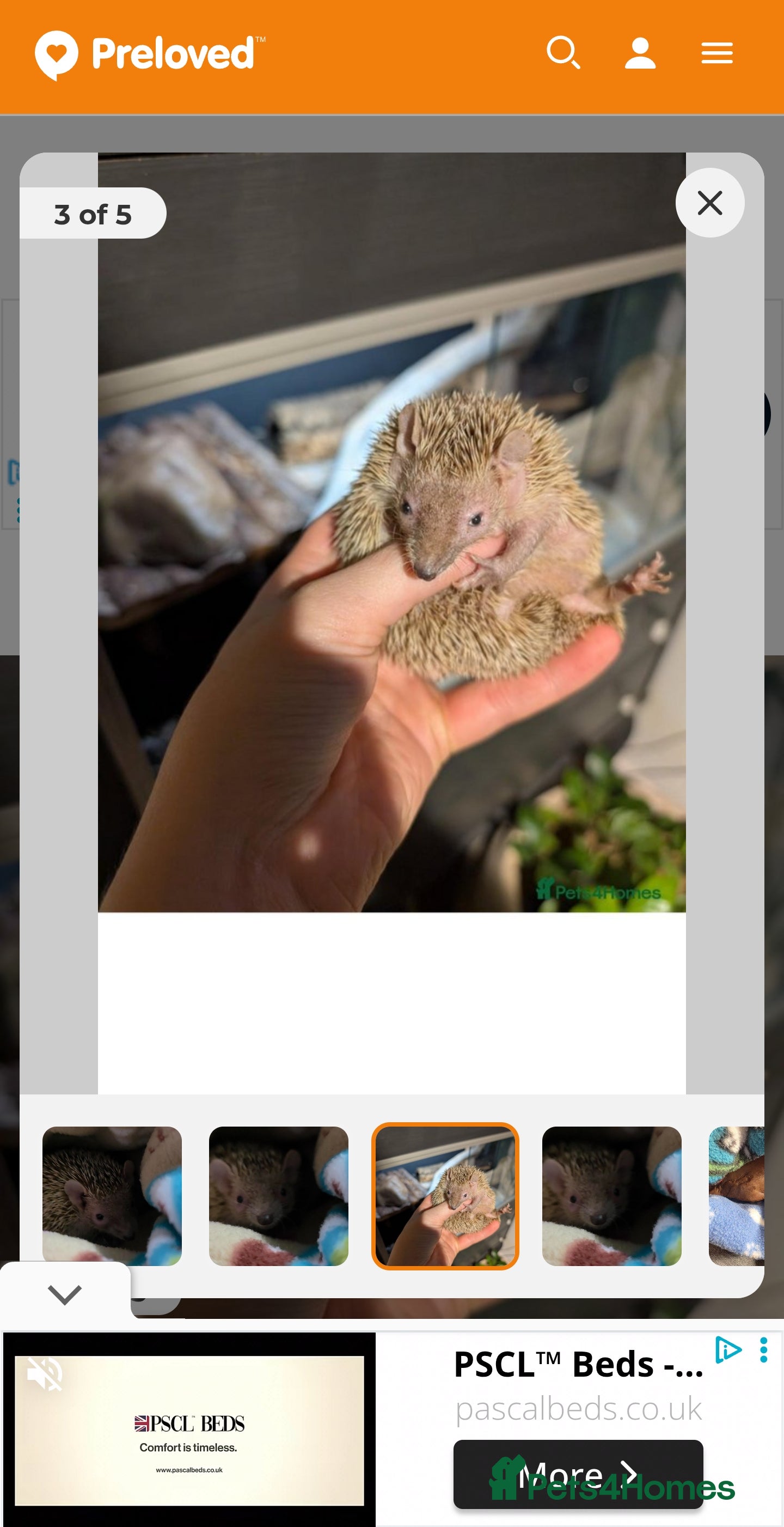784x1527 pixels.
Task: Click the 3 of 5 image counter
Action: click(93, 214)
